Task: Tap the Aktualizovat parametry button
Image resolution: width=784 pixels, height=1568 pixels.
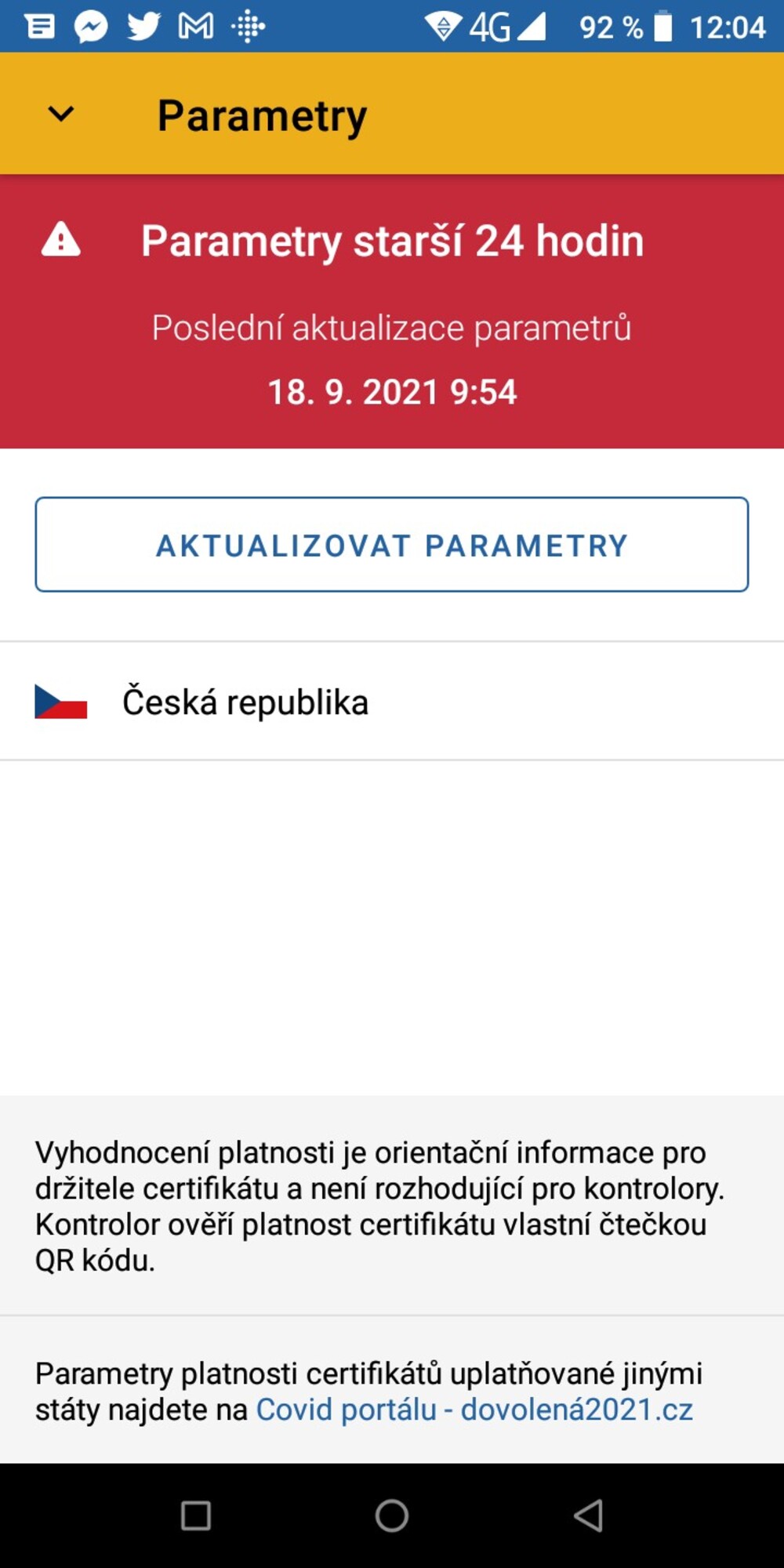Action: click(x=392, y=544)
